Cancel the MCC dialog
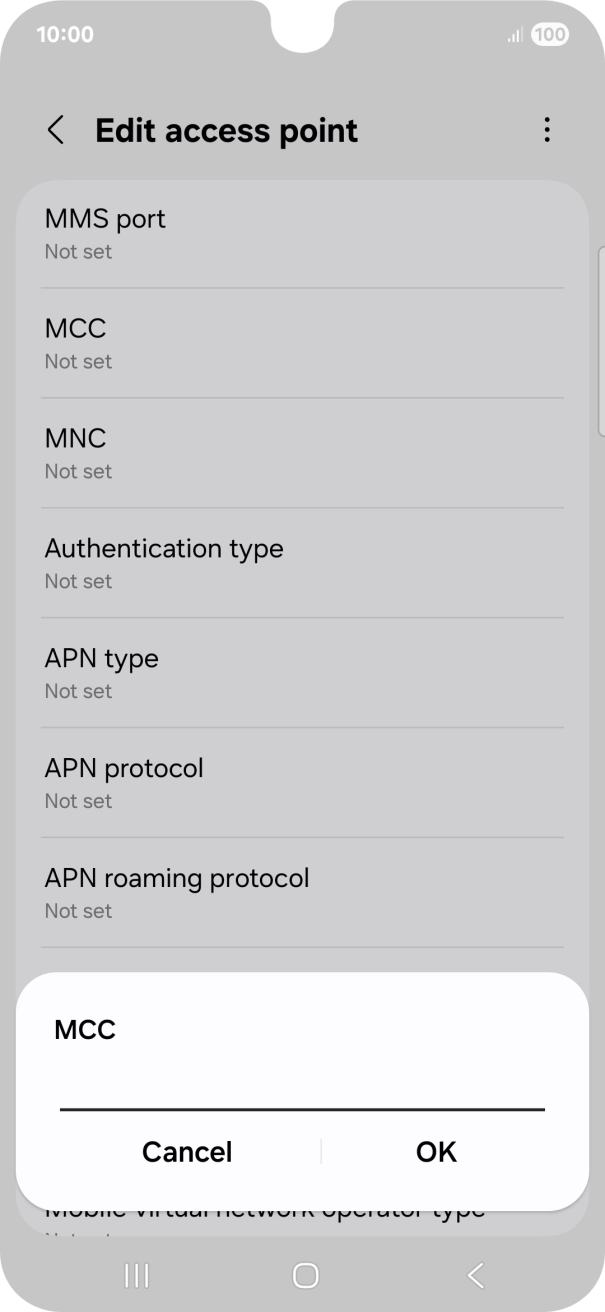This screenshot has height=1312, width=605. 187,1152
